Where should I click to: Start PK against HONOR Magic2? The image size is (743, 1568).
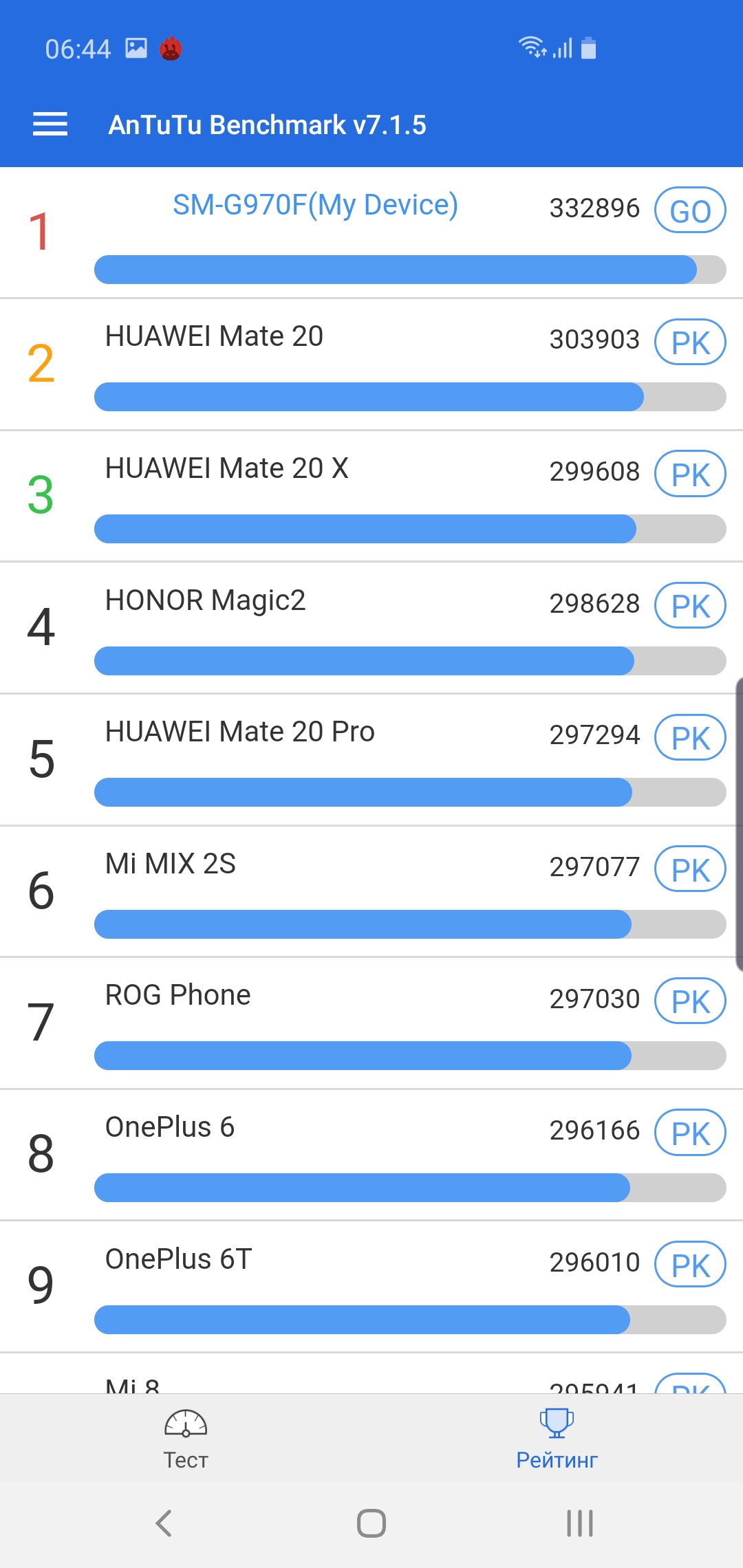click(x=689, y=606)
